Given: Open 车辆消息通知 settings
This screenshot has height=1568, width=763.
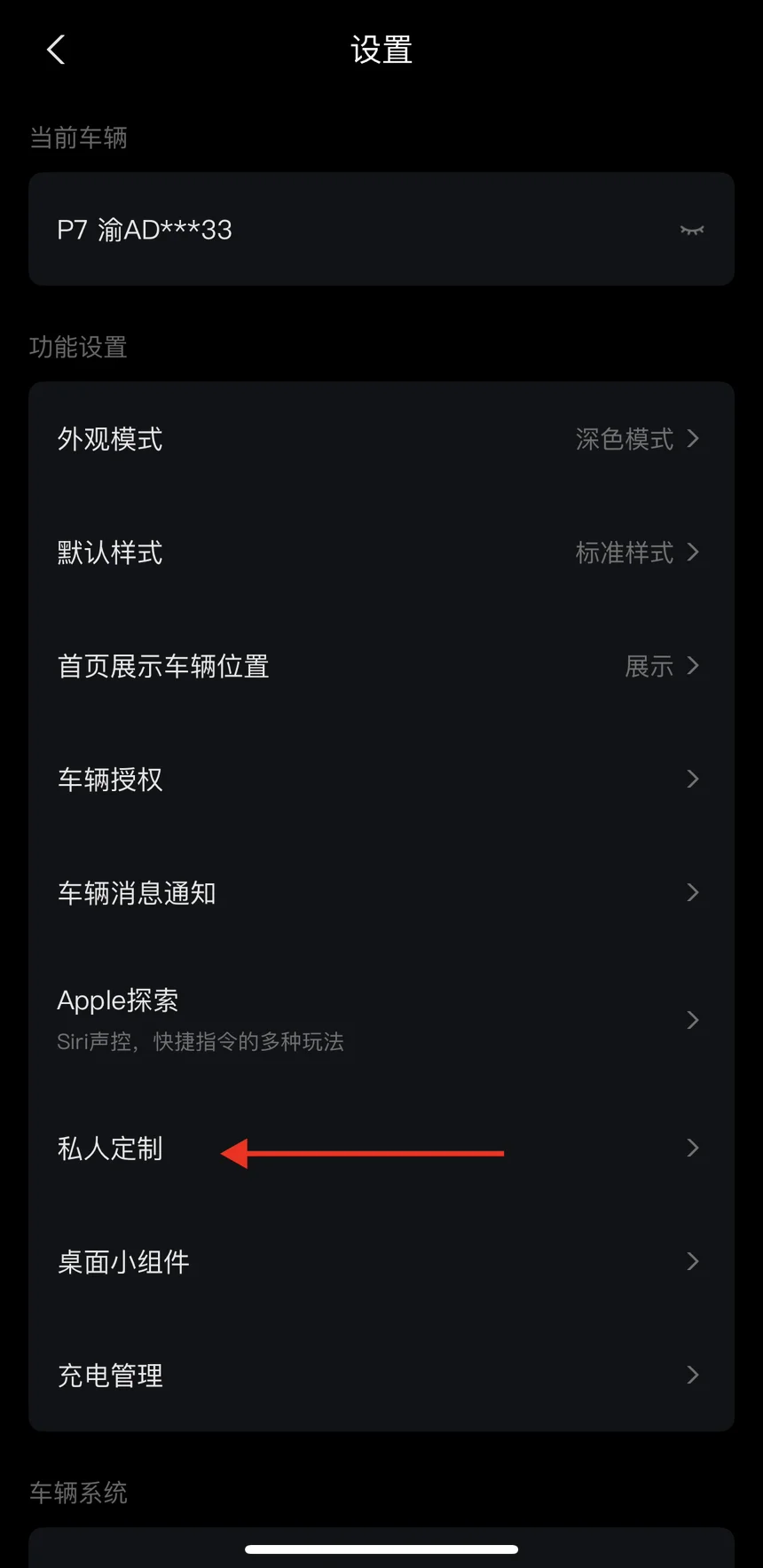Looking at the screenshot, I should [x=381, y=893].
